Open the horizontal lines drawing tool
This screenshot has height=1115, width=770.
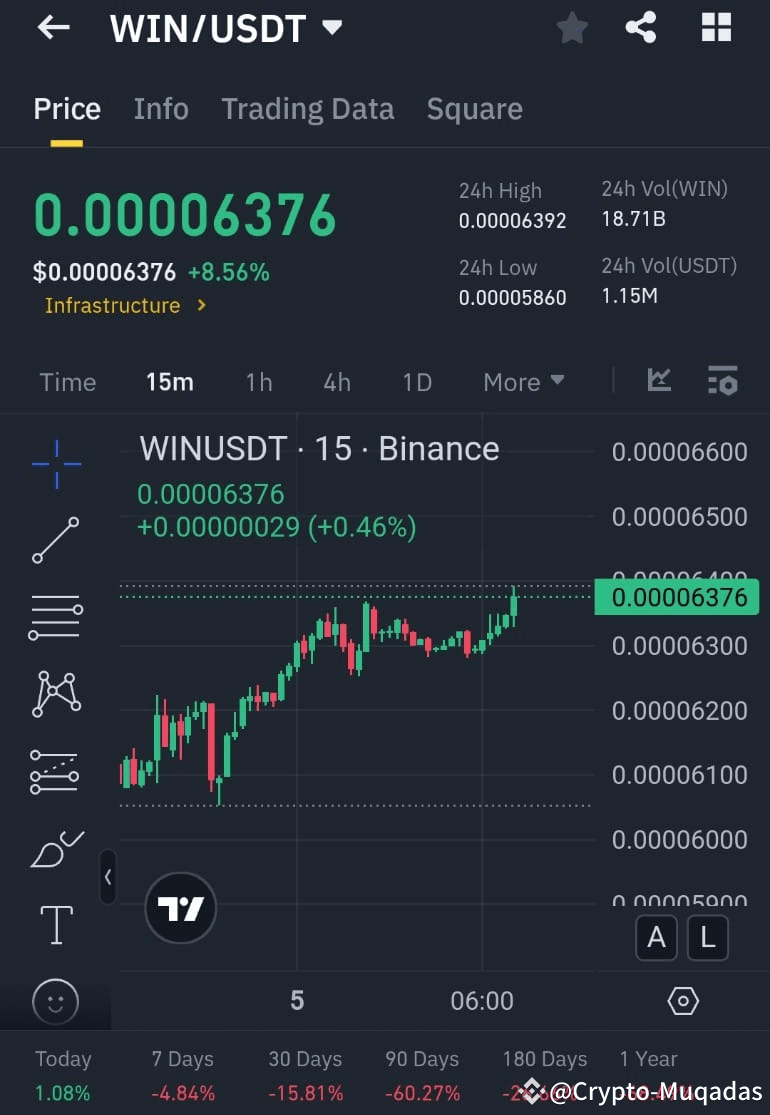pos(55,617)
